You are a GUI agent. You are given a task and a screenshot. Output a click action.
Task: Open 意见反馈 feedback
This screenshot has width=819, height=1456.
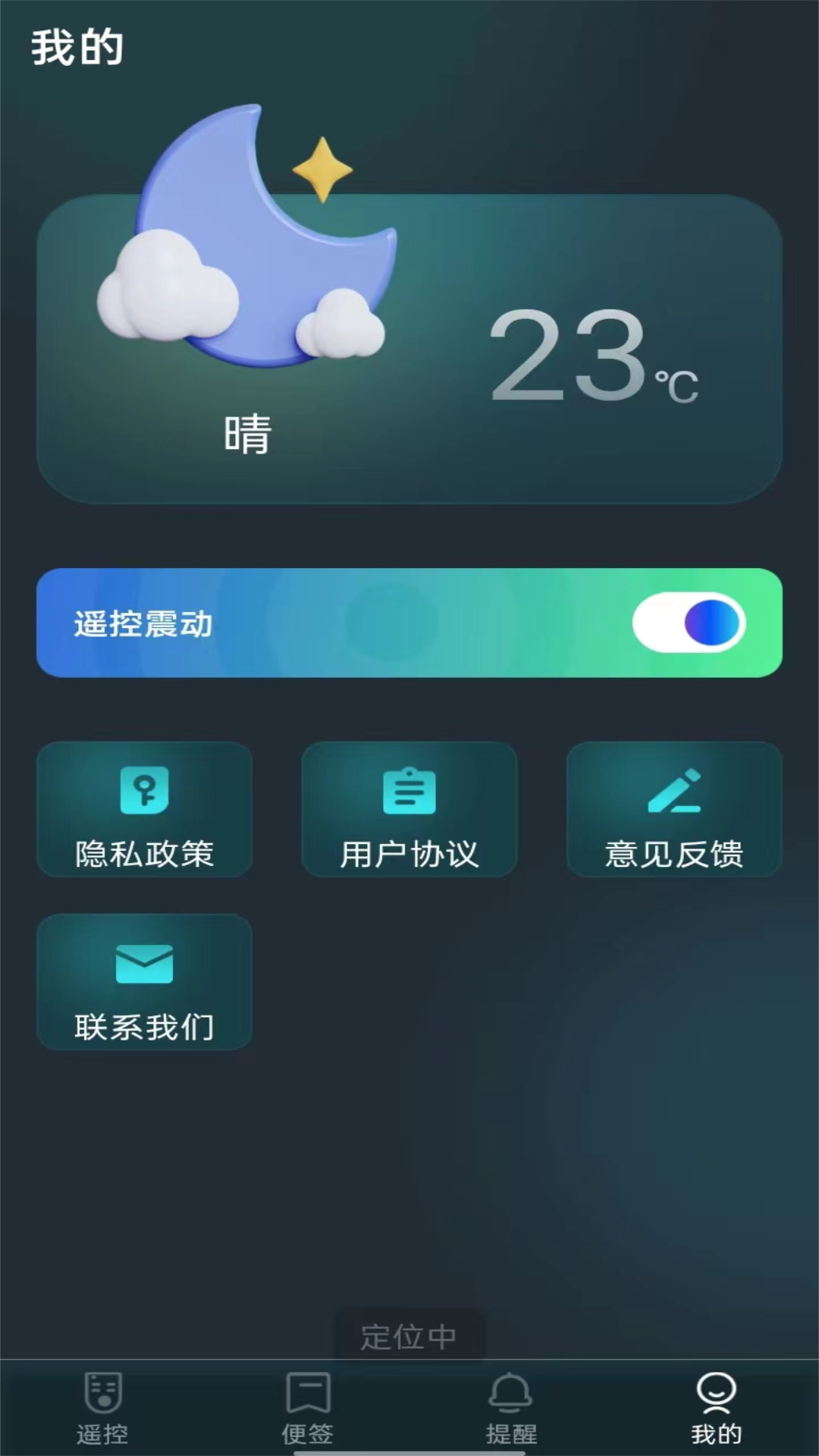(x=674, y=810)
